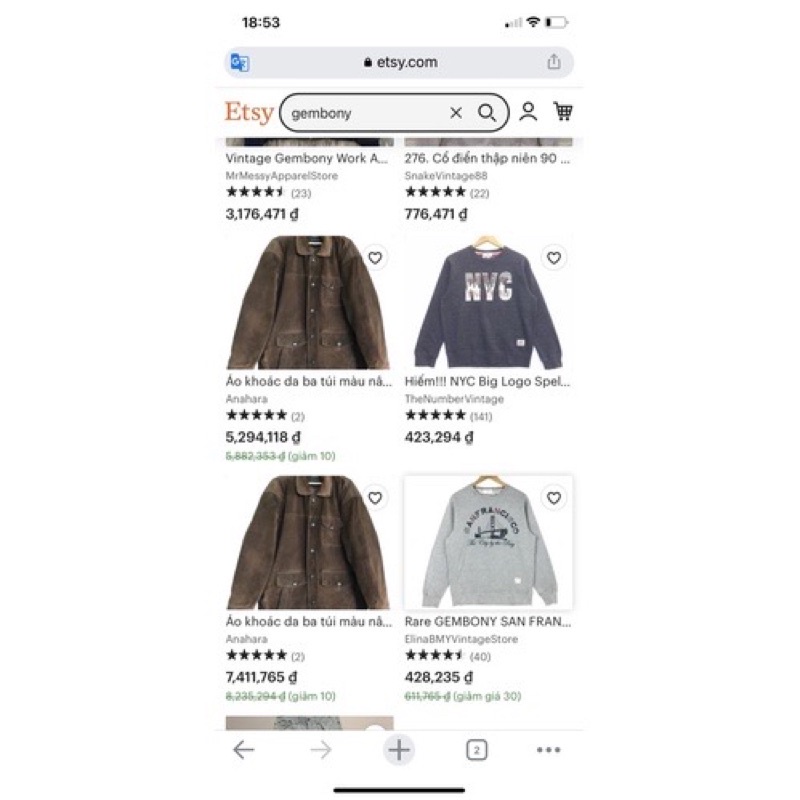This screenshot has height=800, width=800.
Task: Favorite the 5,294,118 ₫ brown jacket
Action: [375, 258]
